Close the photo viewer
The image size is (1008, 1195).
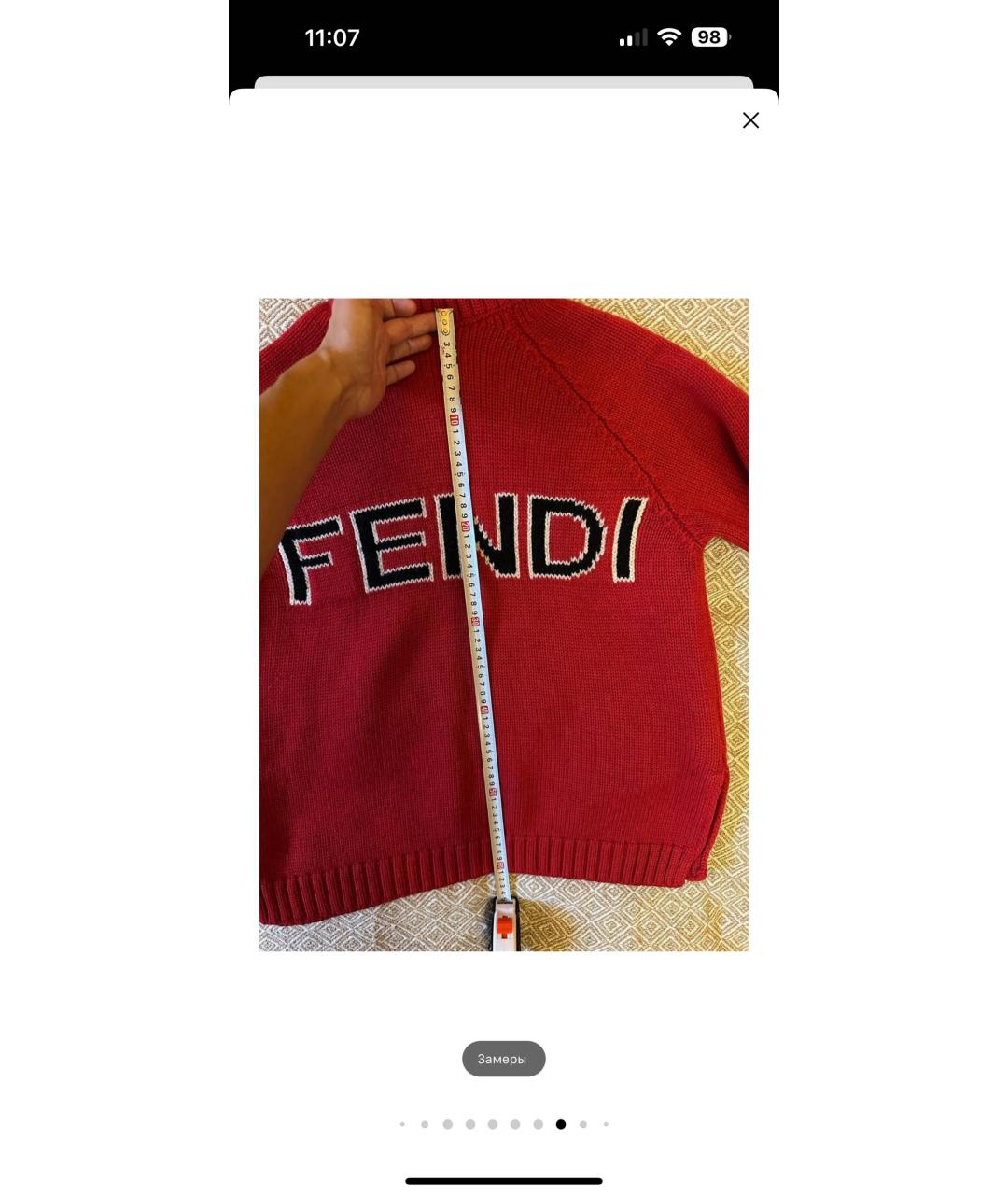(x=750, y=120)
